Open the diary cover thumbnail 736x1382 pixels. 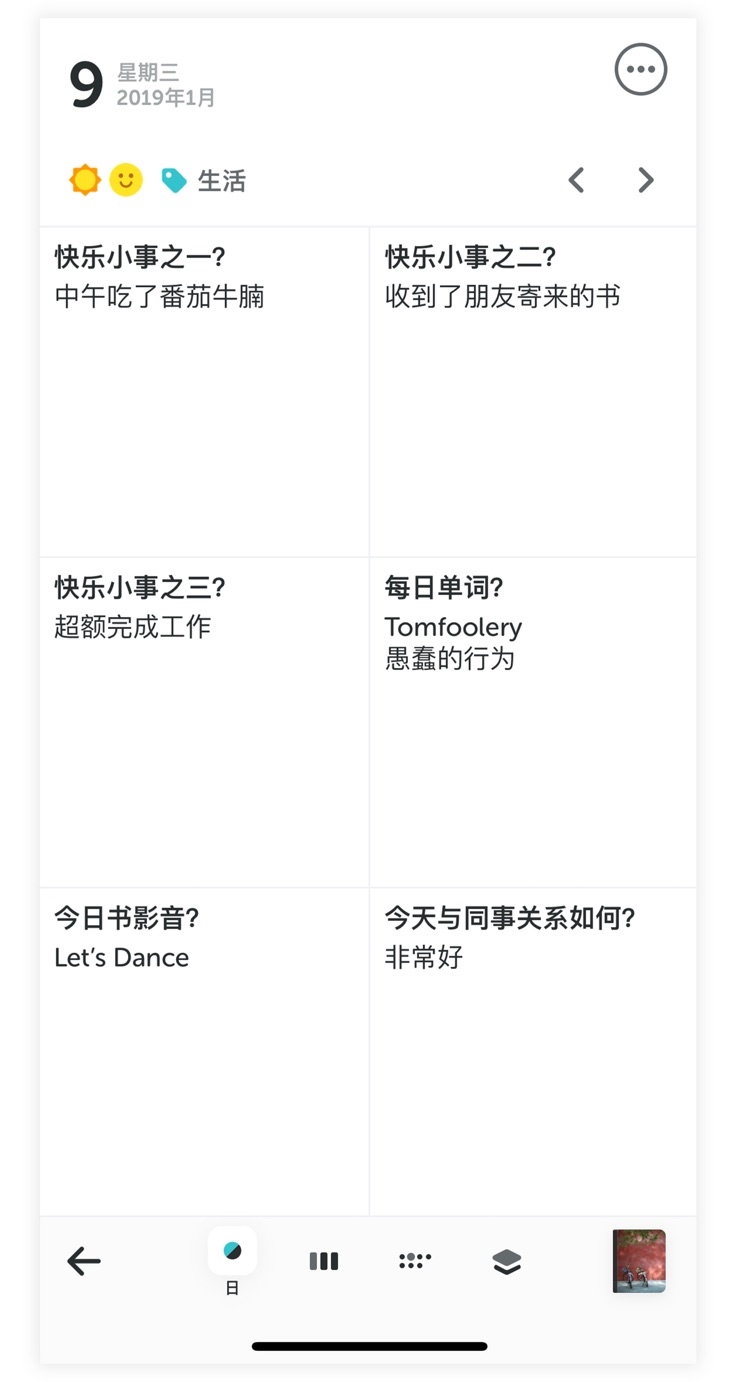pyautogui.click(x=639, y=1261)
